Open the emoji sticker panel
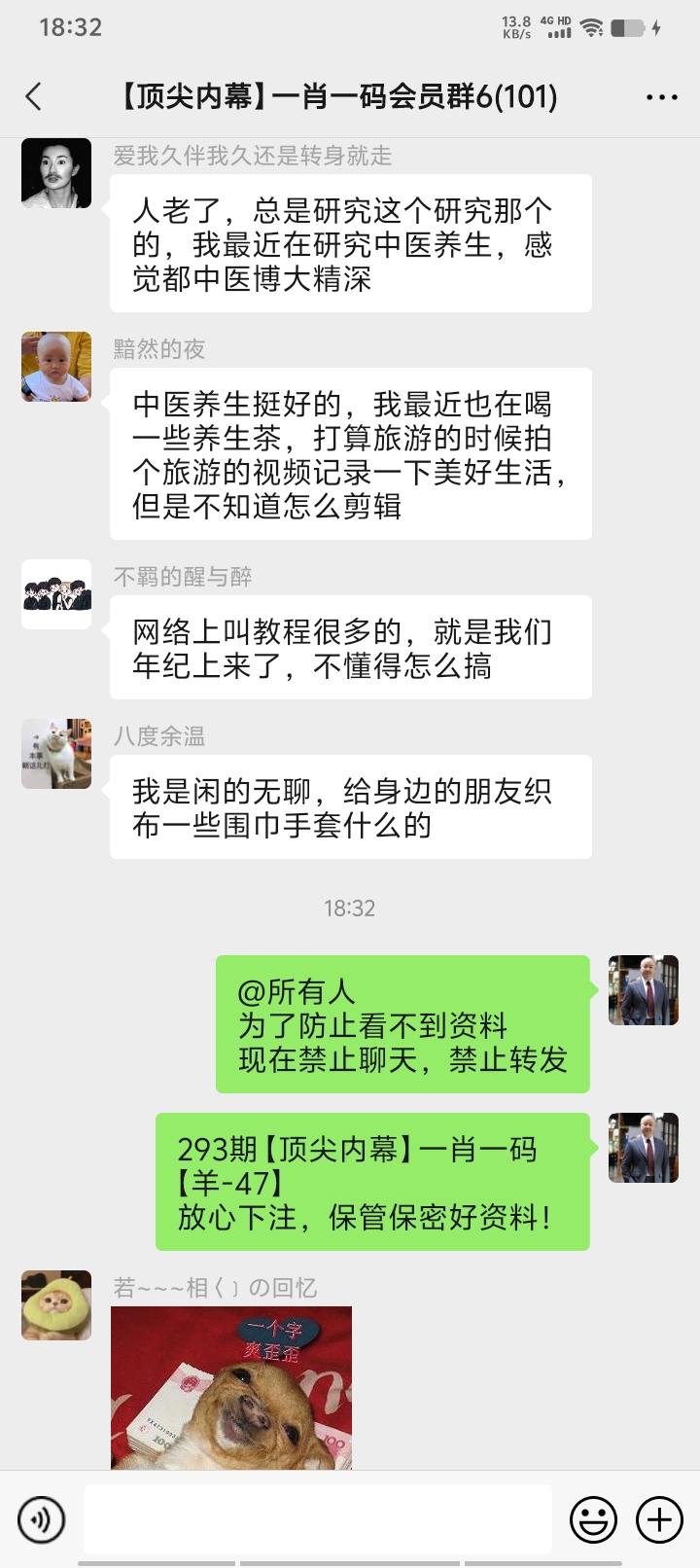 [593, 1518]
